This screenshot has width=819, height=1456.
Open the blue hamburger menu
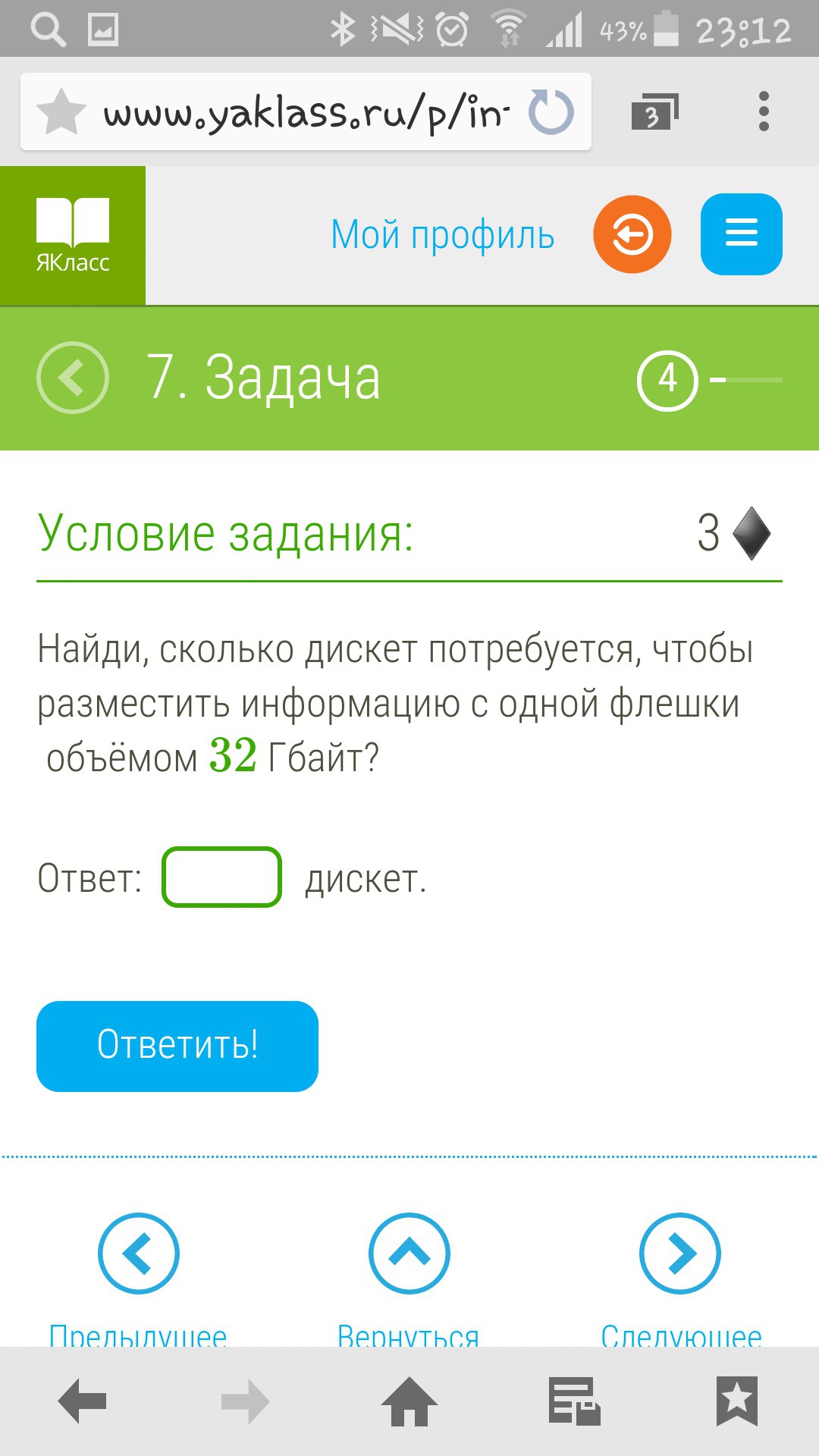pos(742,234)
